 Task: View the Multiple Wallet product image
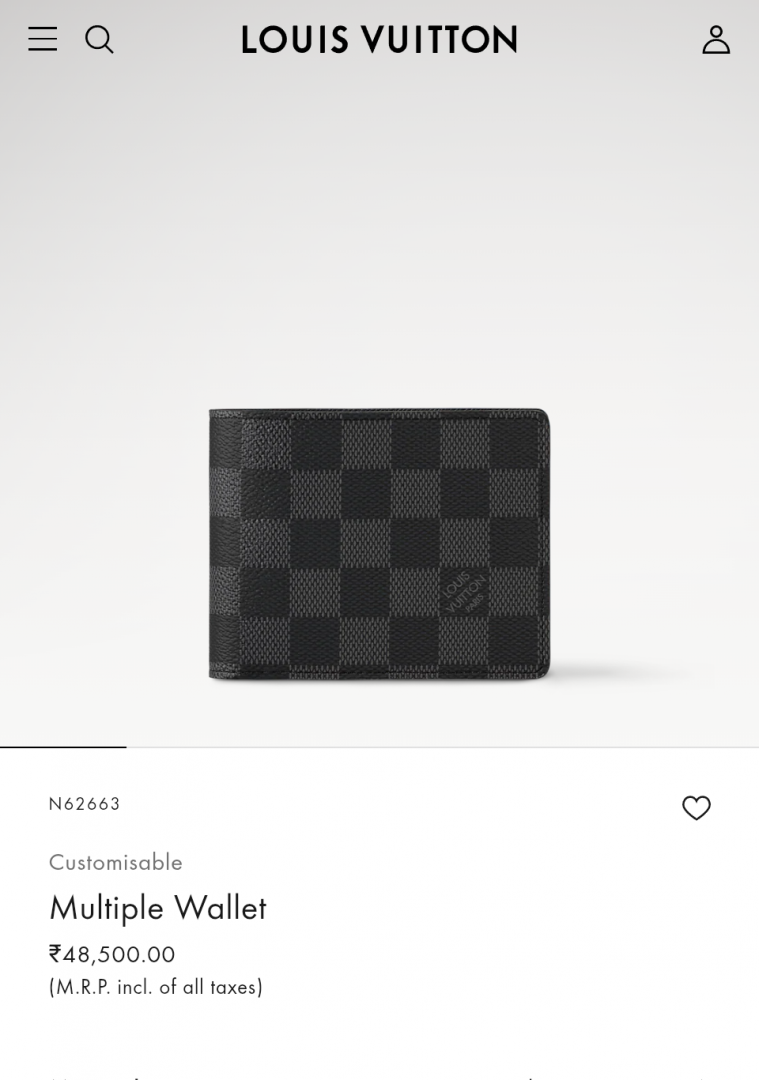379,545
